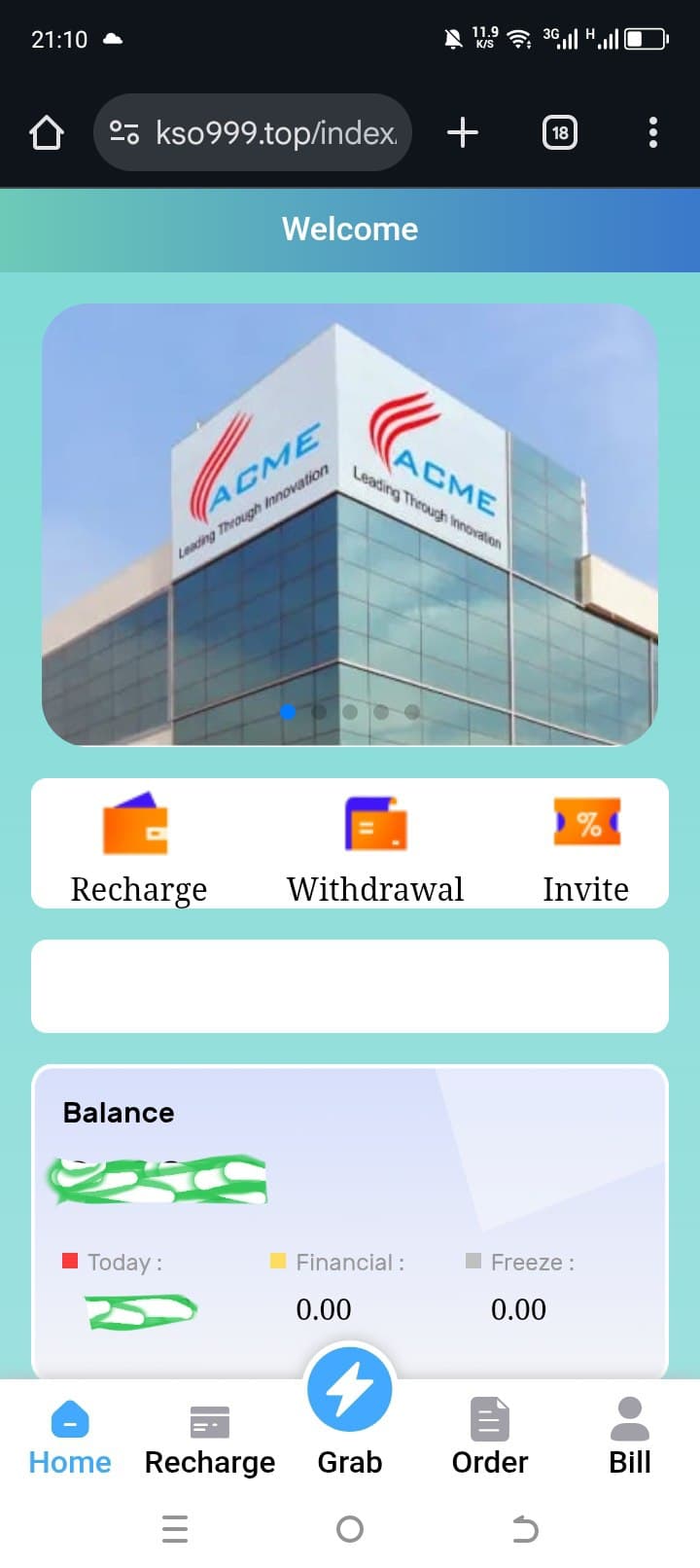Tap the system home circle button
The image size is (700, 1568).
pos(350,1529)
